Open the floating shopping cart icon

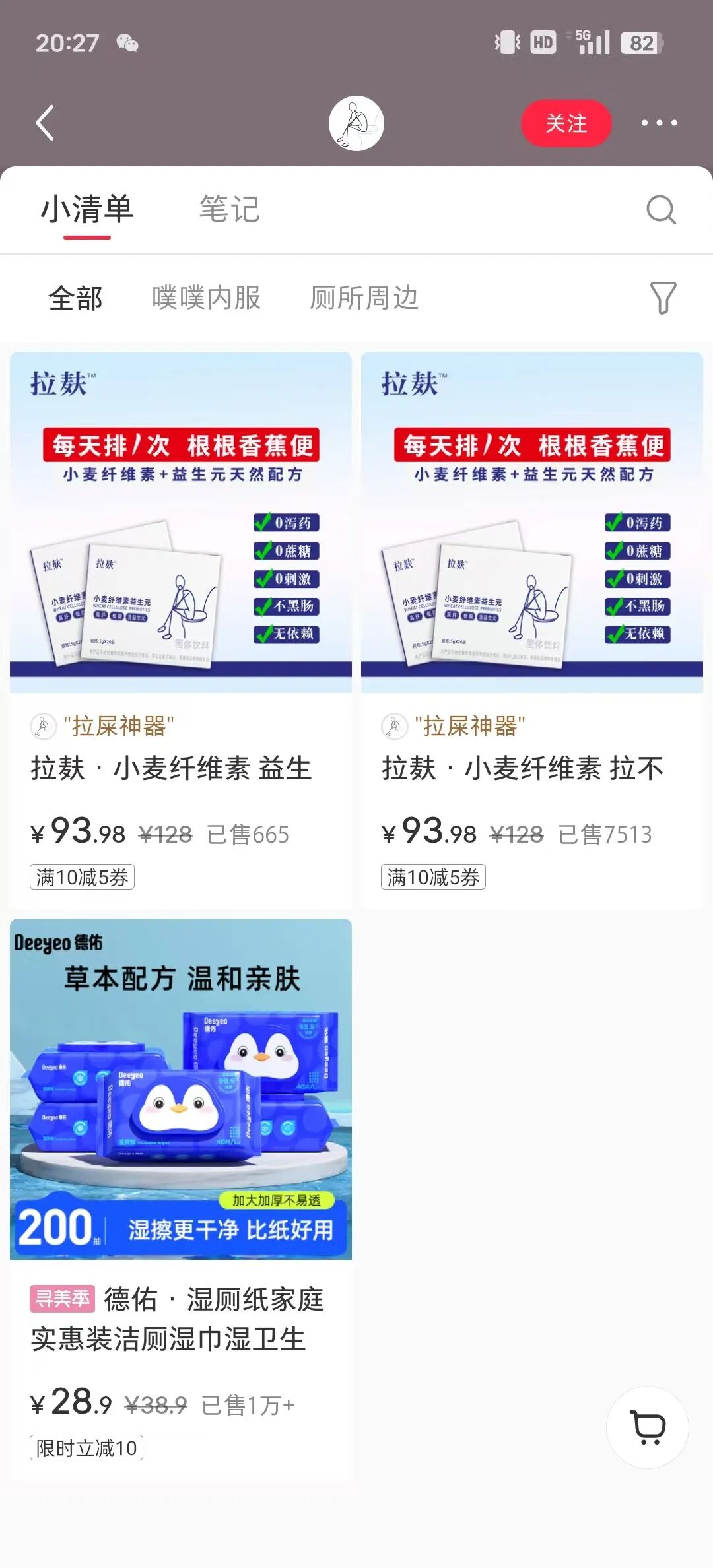coord(648,1427)
